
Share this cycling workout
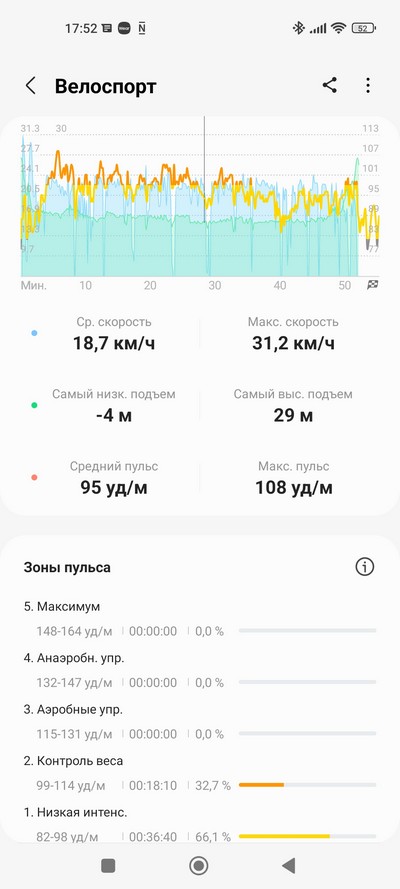coord(330,86)
